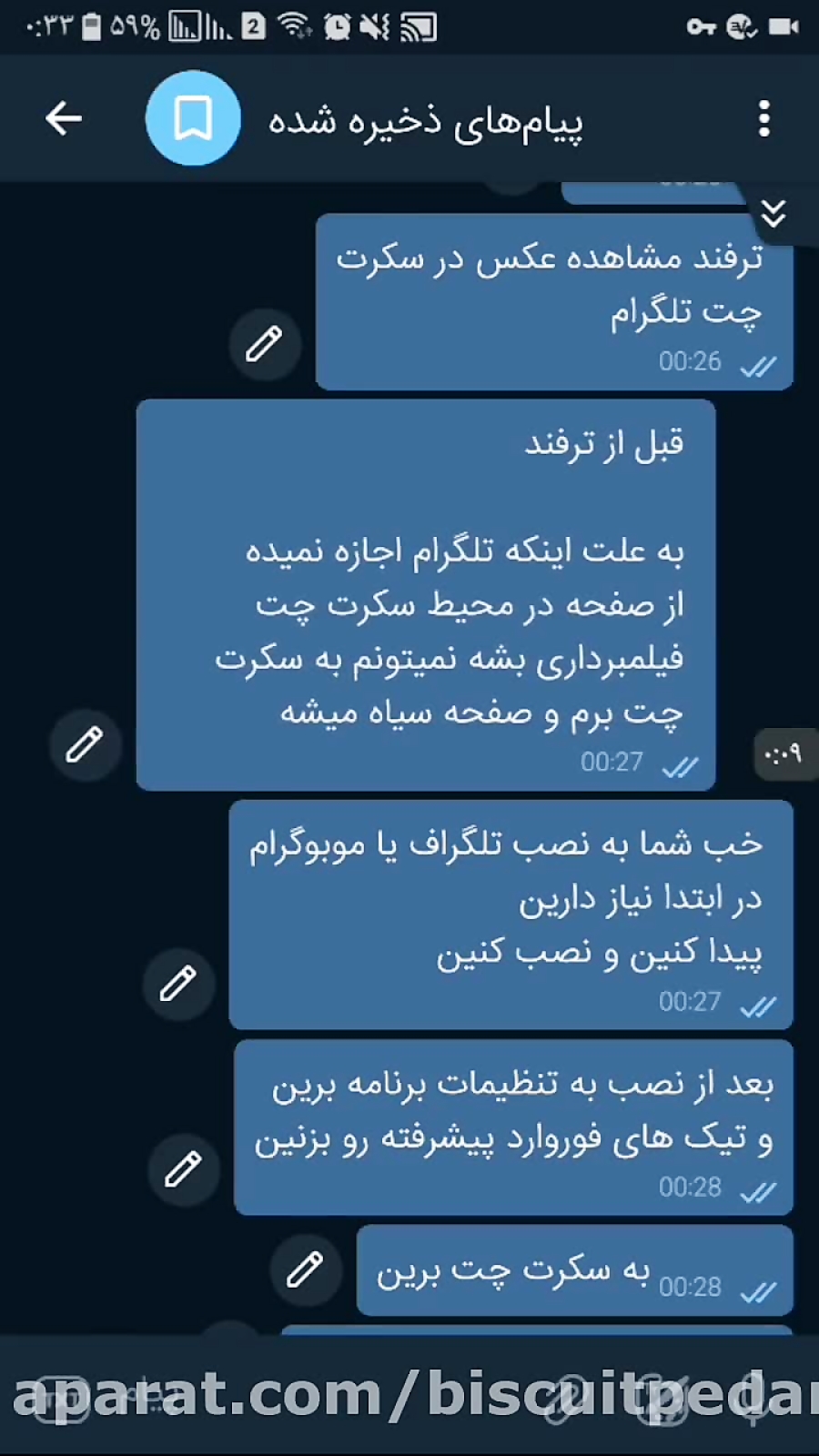819x1456 pixels.
Task: Go back from Saved Messages
Action: coord(64,118)
